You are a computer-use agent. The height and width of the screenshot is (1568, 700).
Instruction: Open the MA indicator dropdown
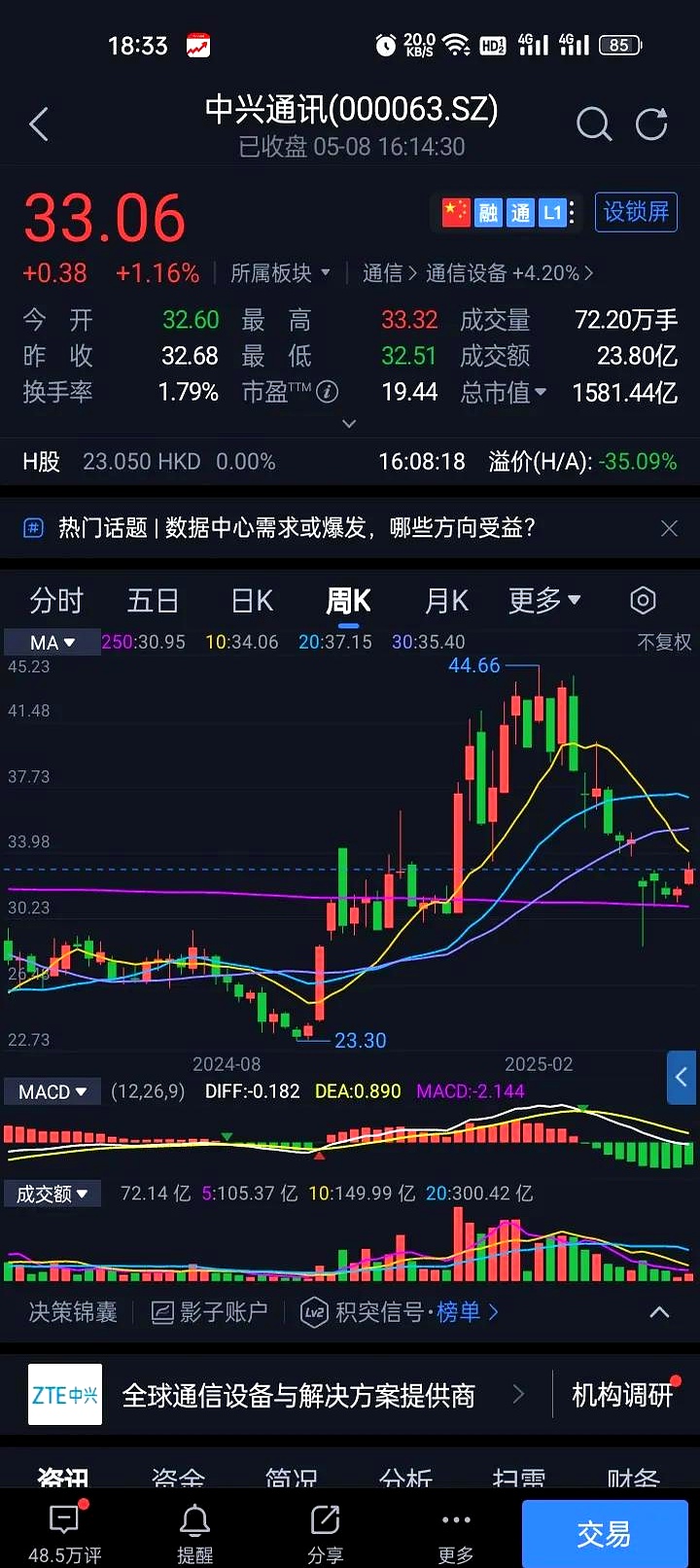52,642
